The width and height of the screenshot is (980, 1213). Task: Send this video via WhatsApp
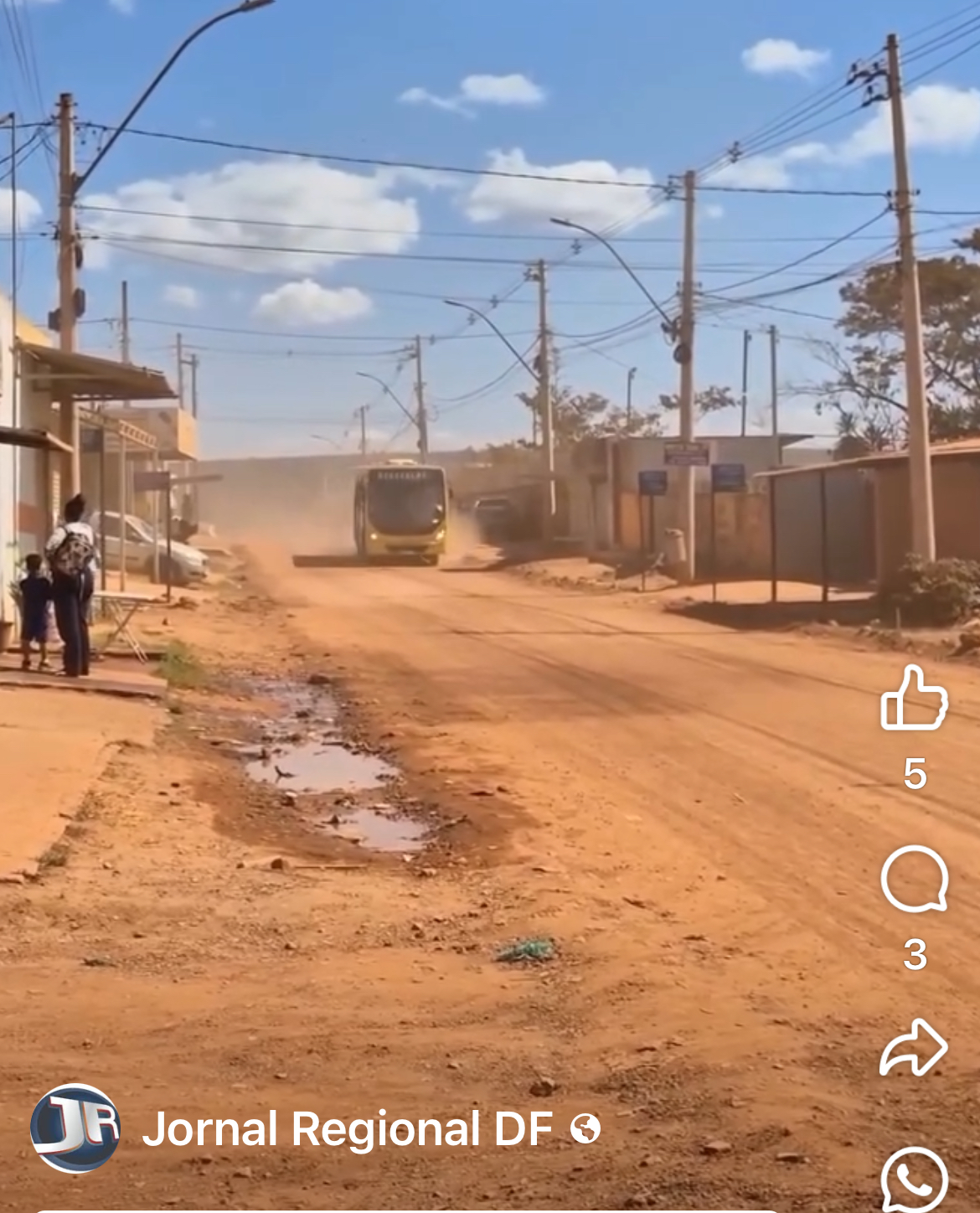point(914,1179)
